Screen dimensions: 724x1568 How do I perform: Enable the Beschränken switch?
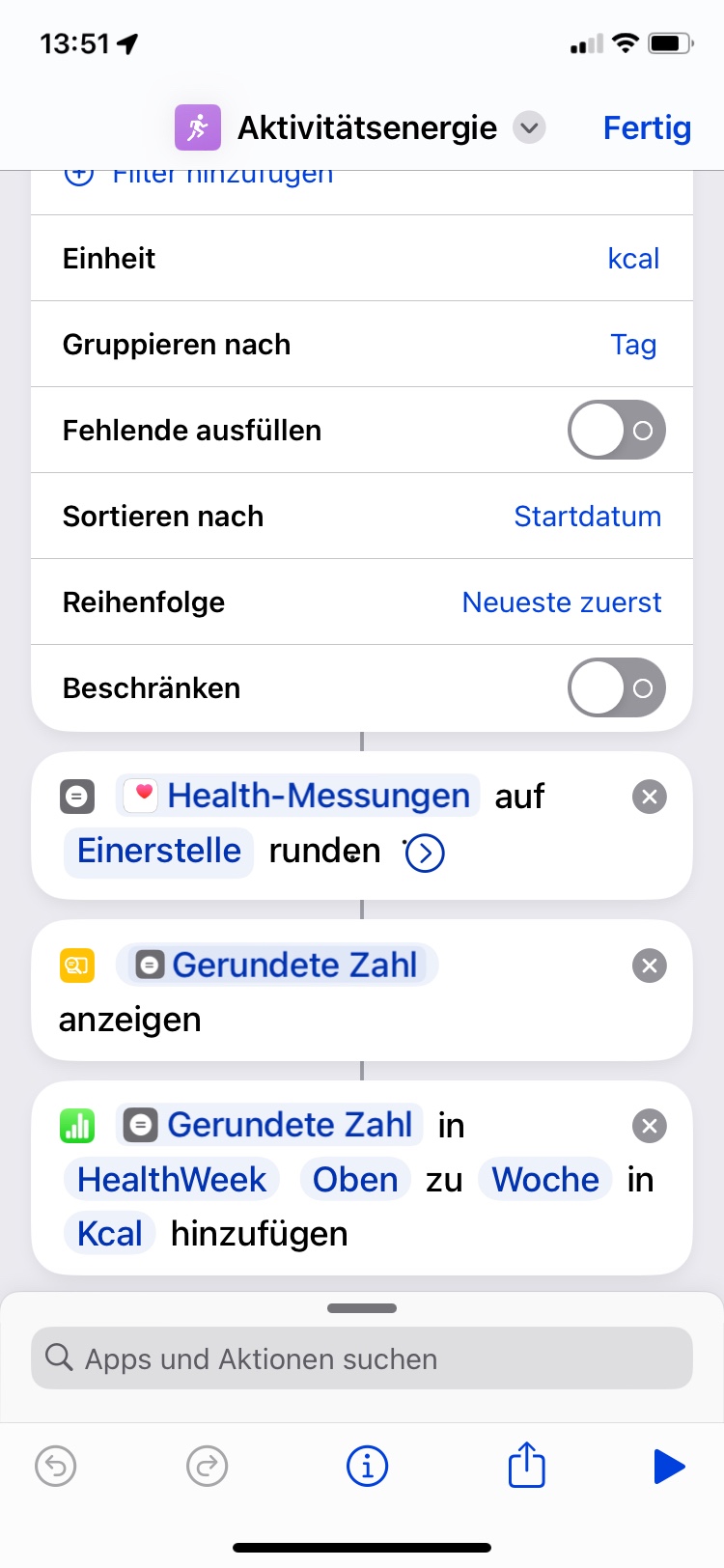(616, 688)
